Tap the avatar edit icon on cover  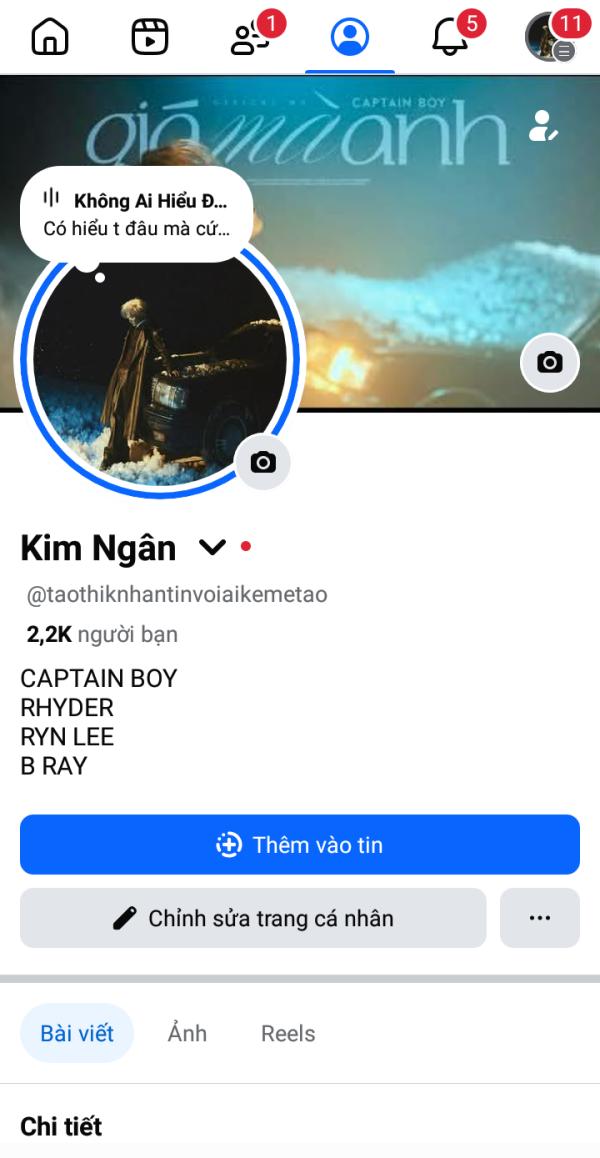(x=543, y=127)
